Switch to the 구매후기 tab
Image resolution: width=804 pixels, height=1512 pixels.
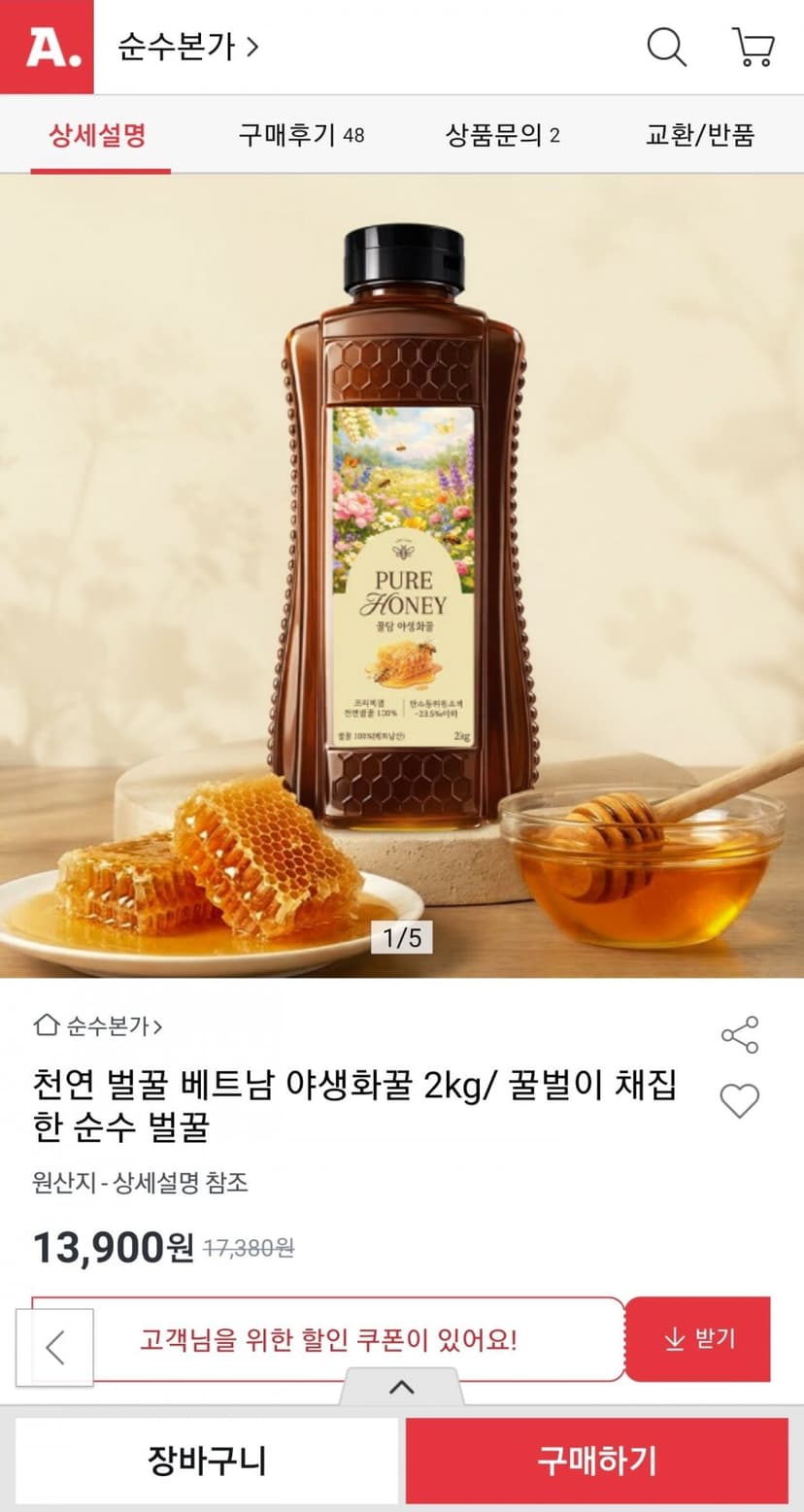[x=302, y=135]
